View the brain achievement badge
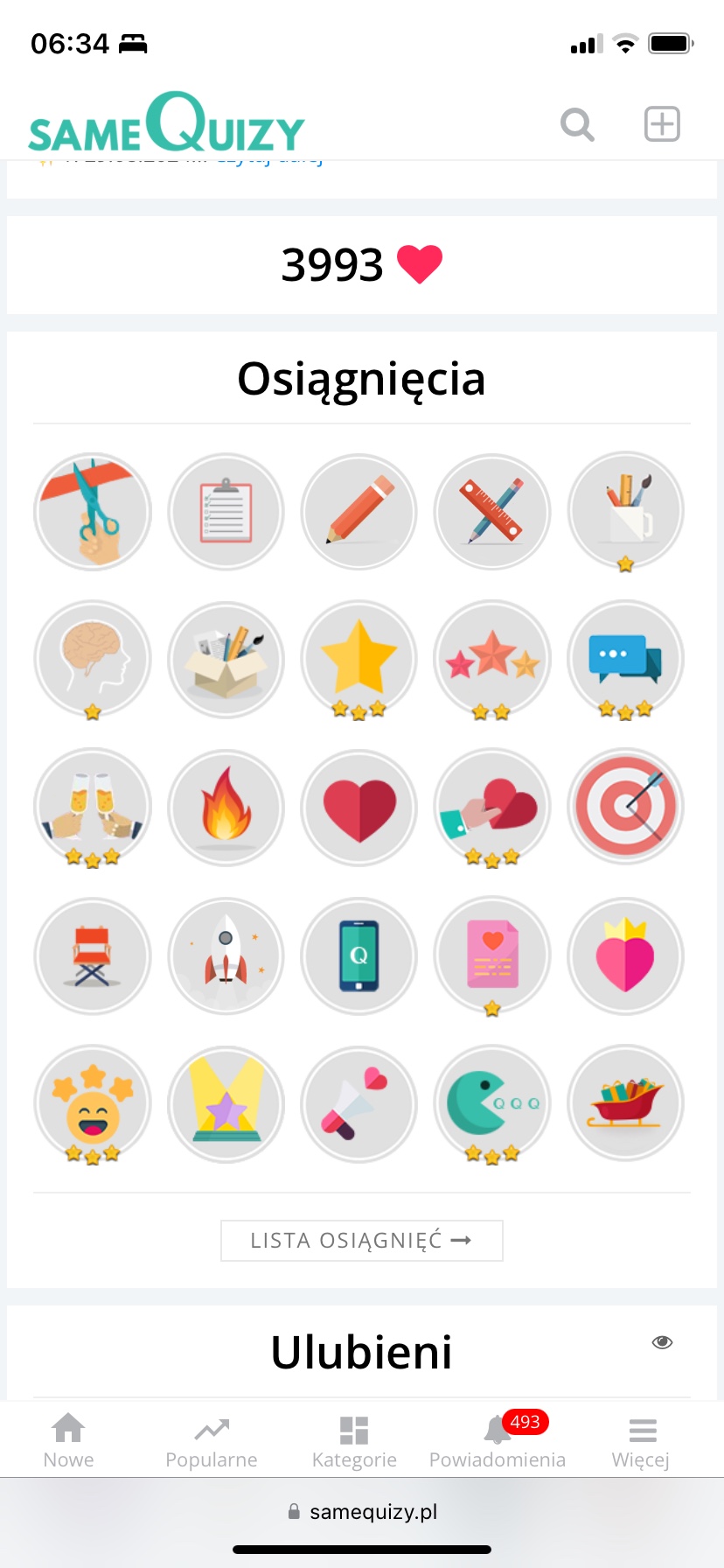Image resolution: width=724 pixels, height=1568 pixels. 93,658
